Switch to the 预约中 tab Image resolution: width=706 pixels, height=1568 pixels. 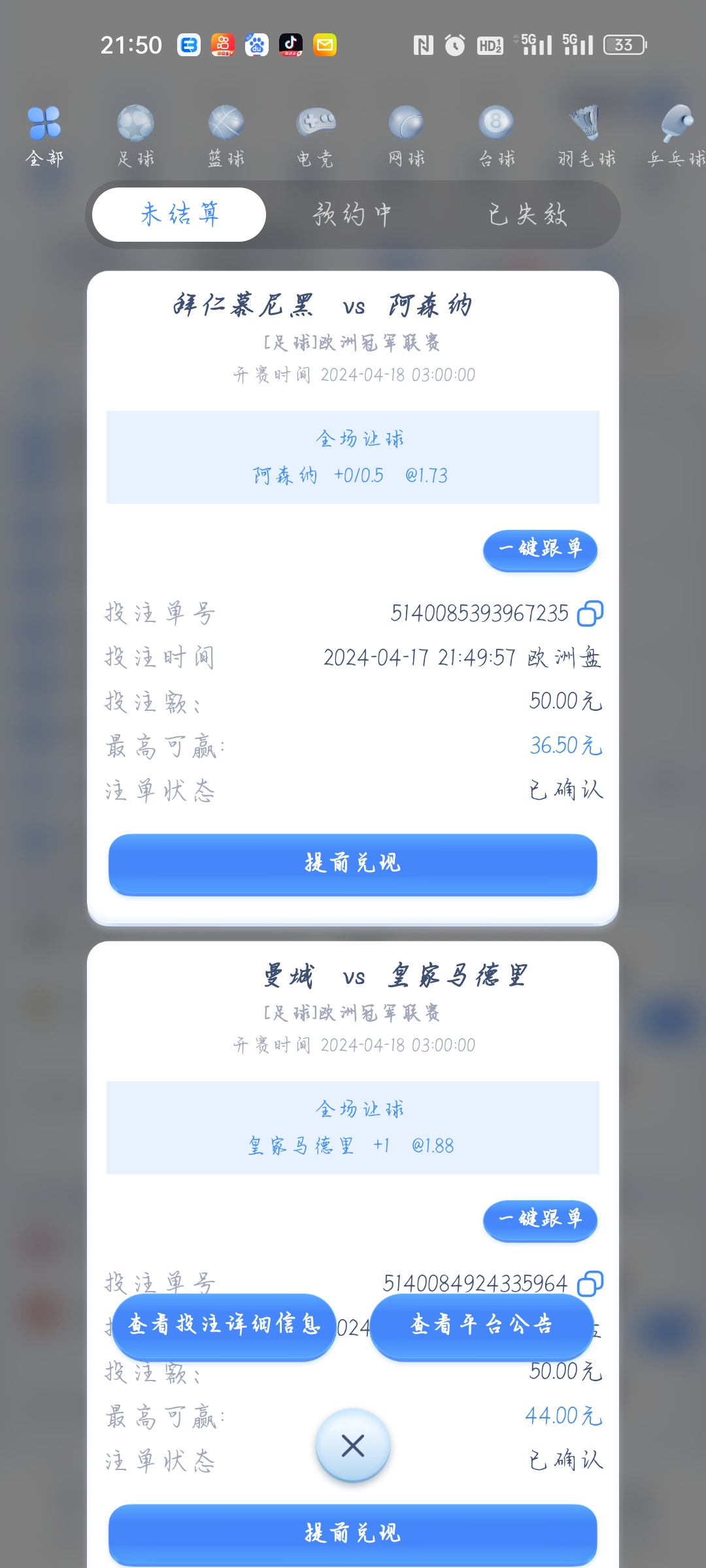click(352, 214)
